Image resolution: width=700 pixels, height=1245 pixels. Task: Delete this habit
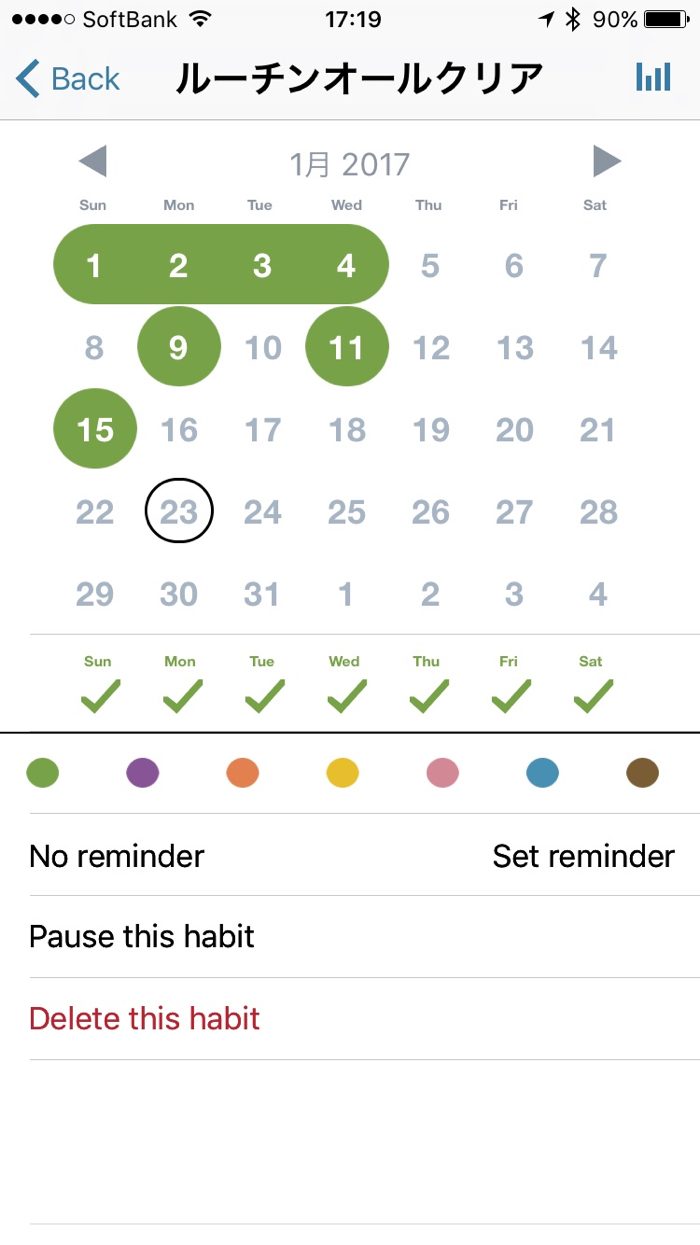(145, 1019)
